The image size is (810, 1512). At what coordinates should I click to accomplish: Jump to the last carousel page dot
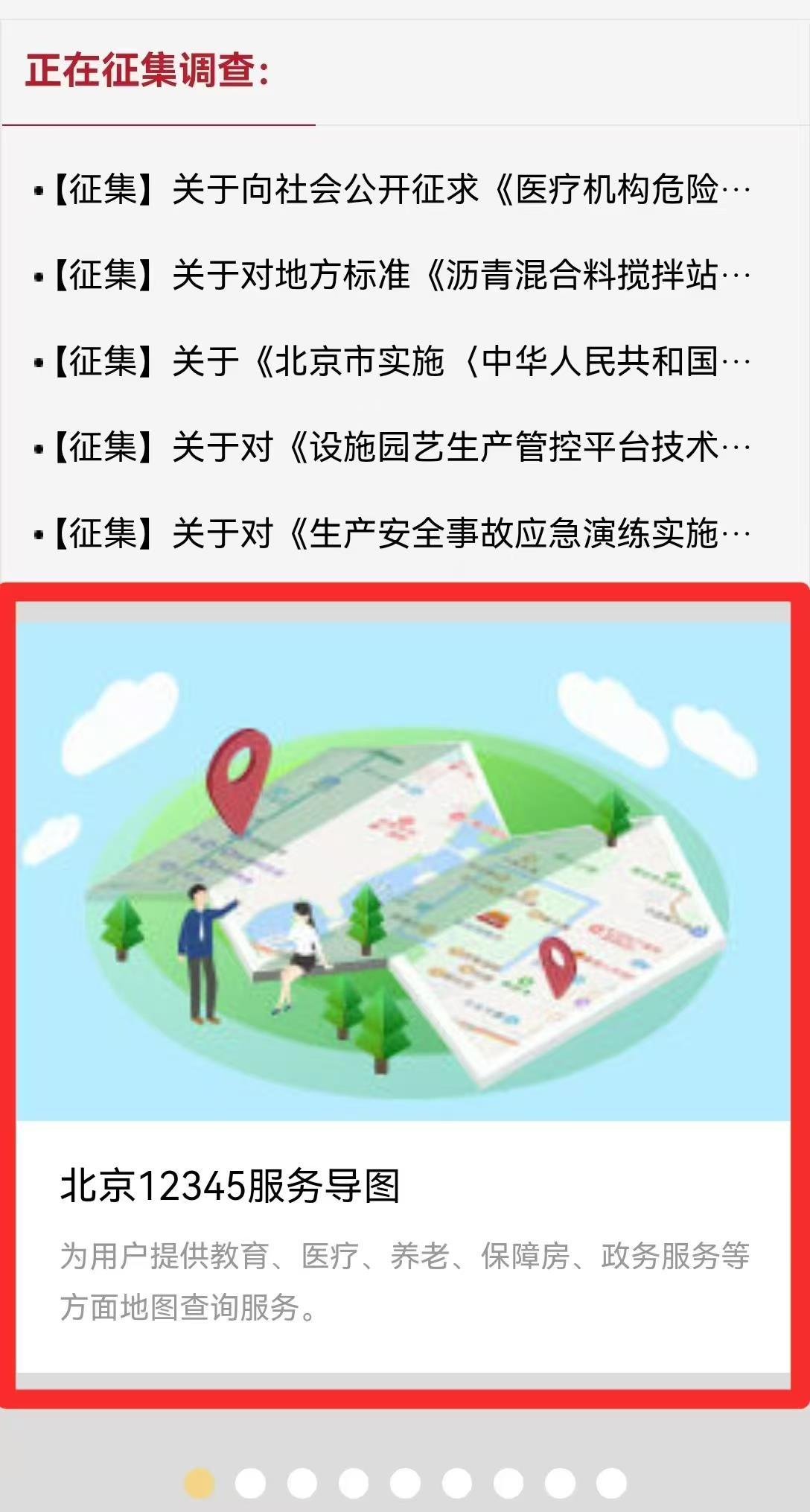click(611, 1483)
